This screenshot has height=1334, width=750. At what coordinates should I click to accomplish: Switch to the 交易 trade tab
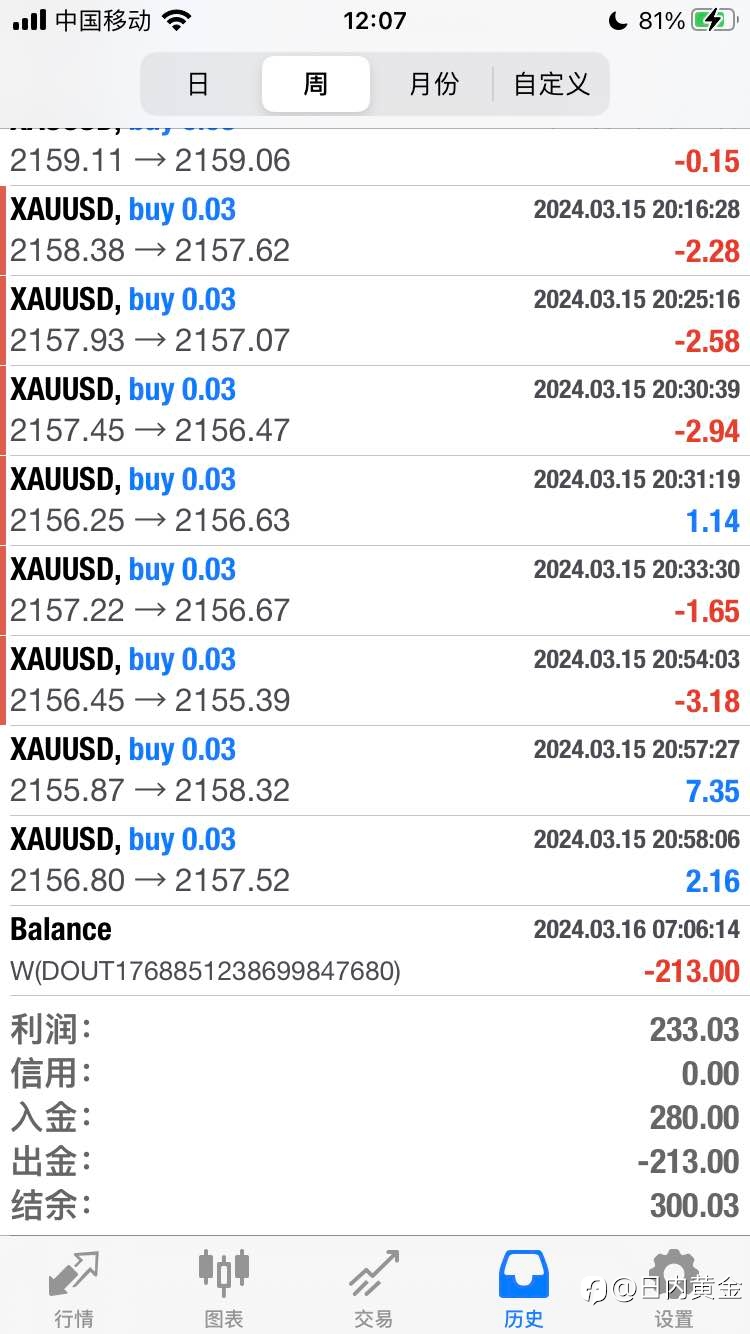tap(374, 1288)
